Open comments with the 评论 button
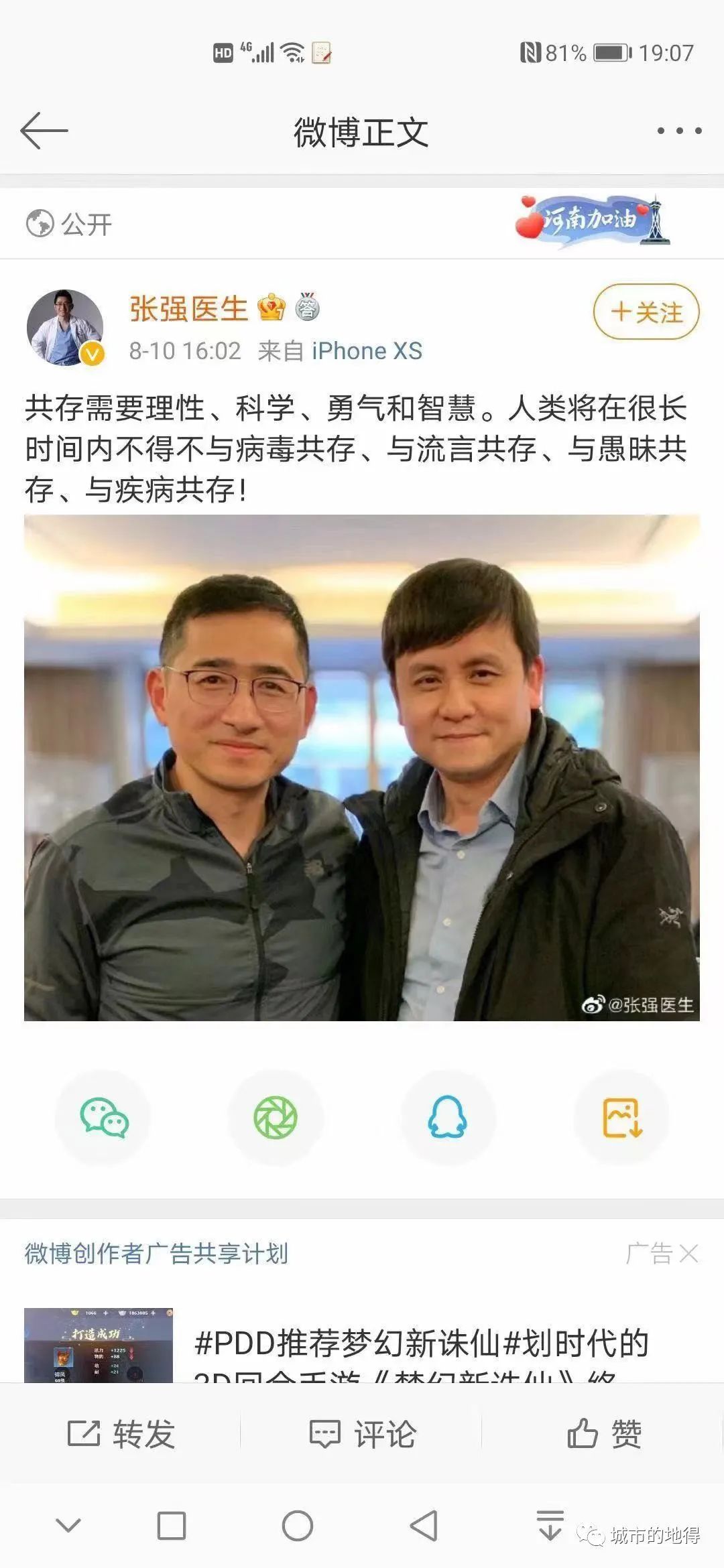Screen dimensions: 724x1568 (362, 1433)
